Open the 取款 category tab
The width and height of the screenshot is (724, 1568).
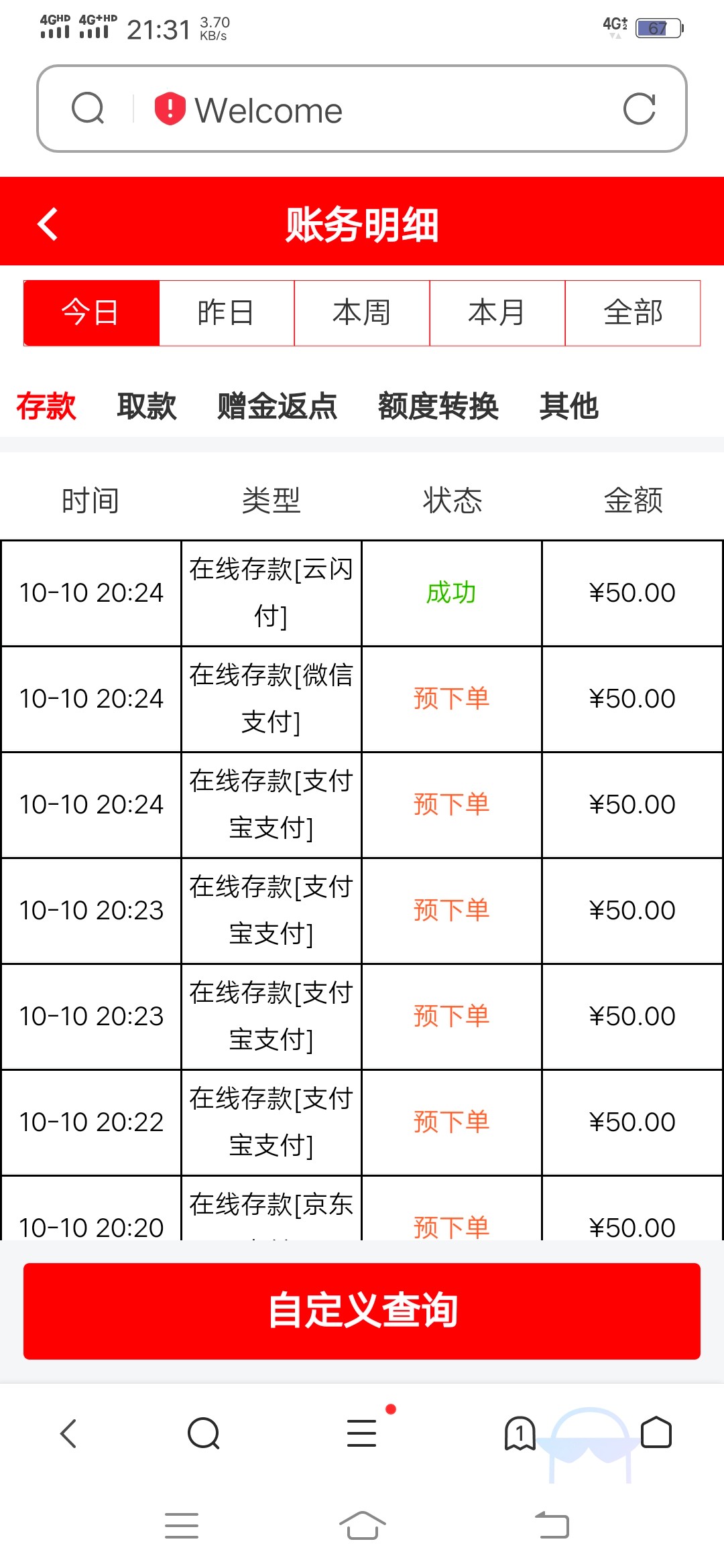(147, 406)
